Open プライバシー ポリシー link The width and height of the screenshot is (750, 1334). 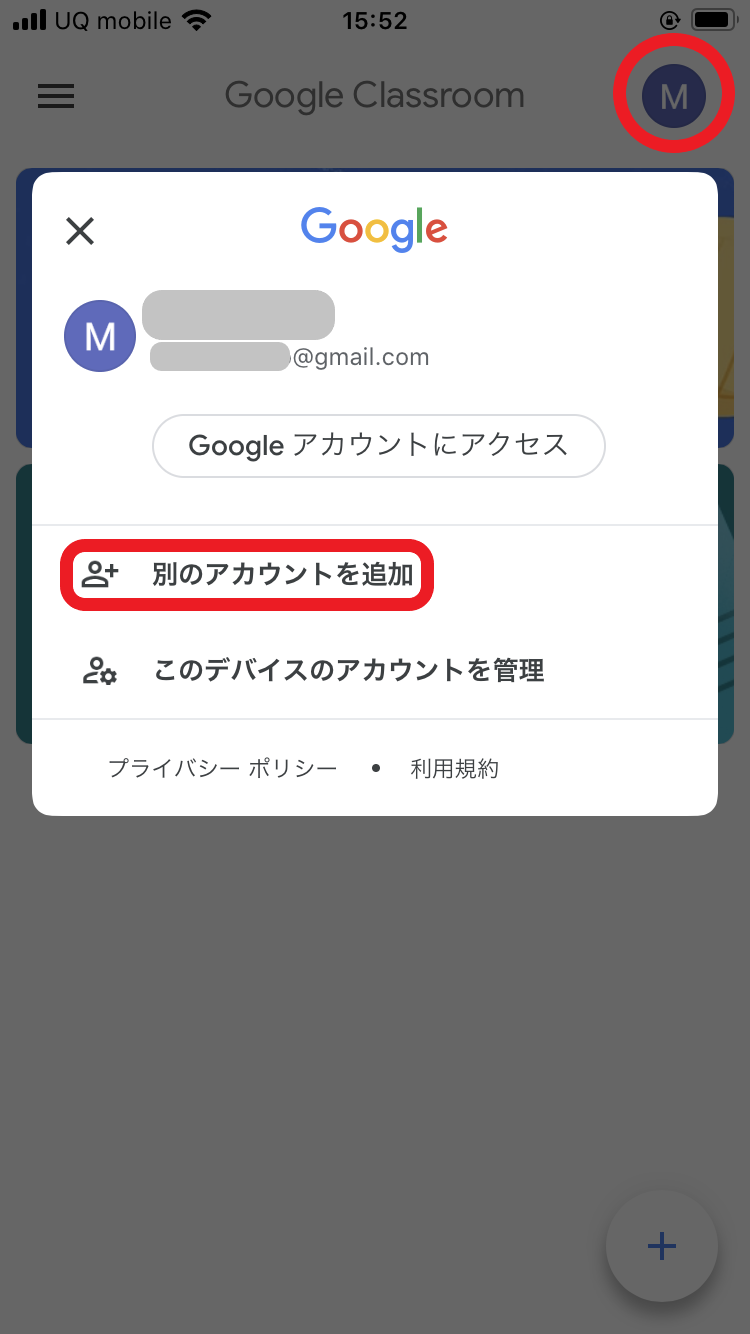coord(222,769)
